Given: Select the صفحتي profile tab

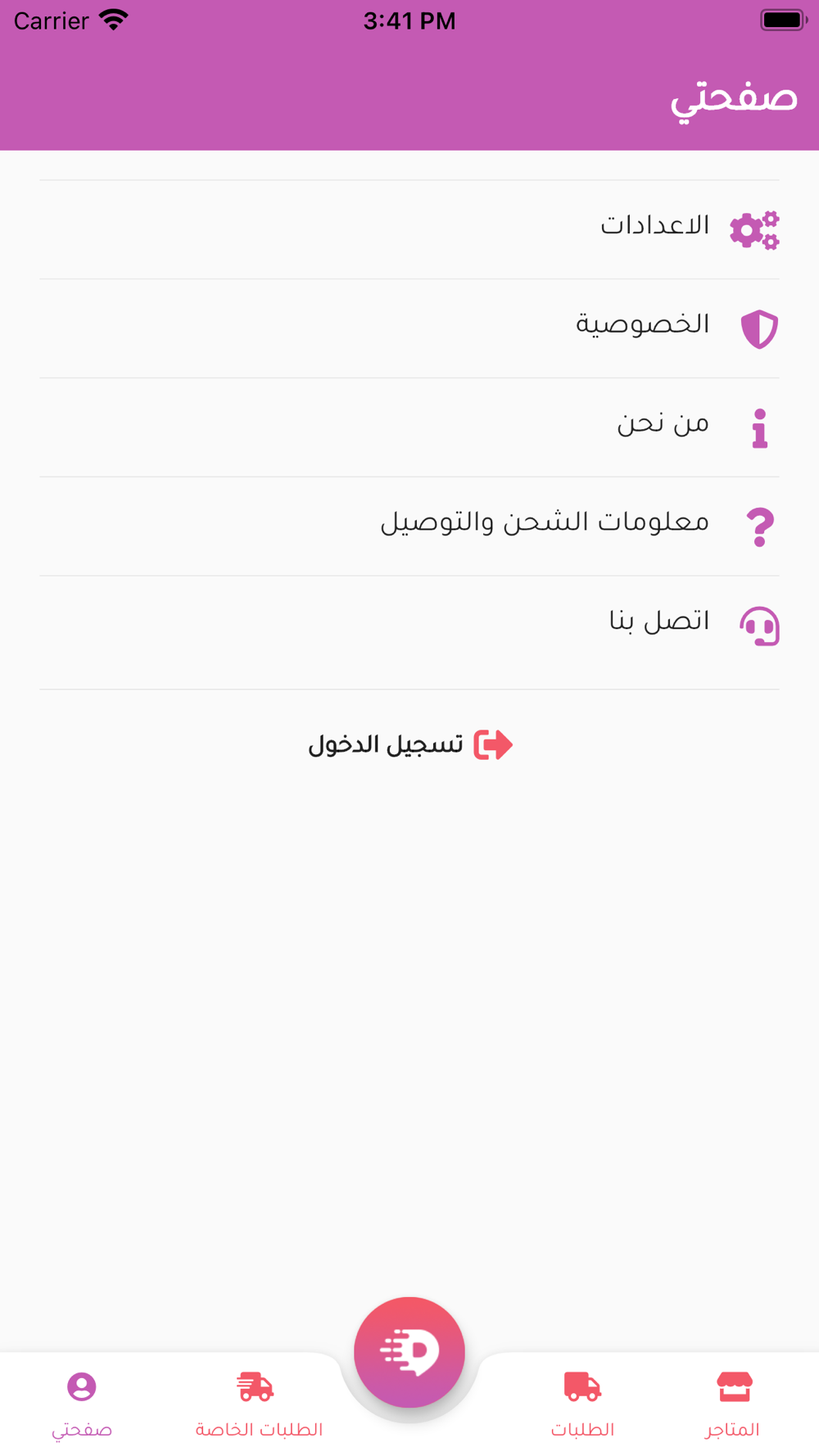Looking at the screenshot, I should coord(82,1404).
